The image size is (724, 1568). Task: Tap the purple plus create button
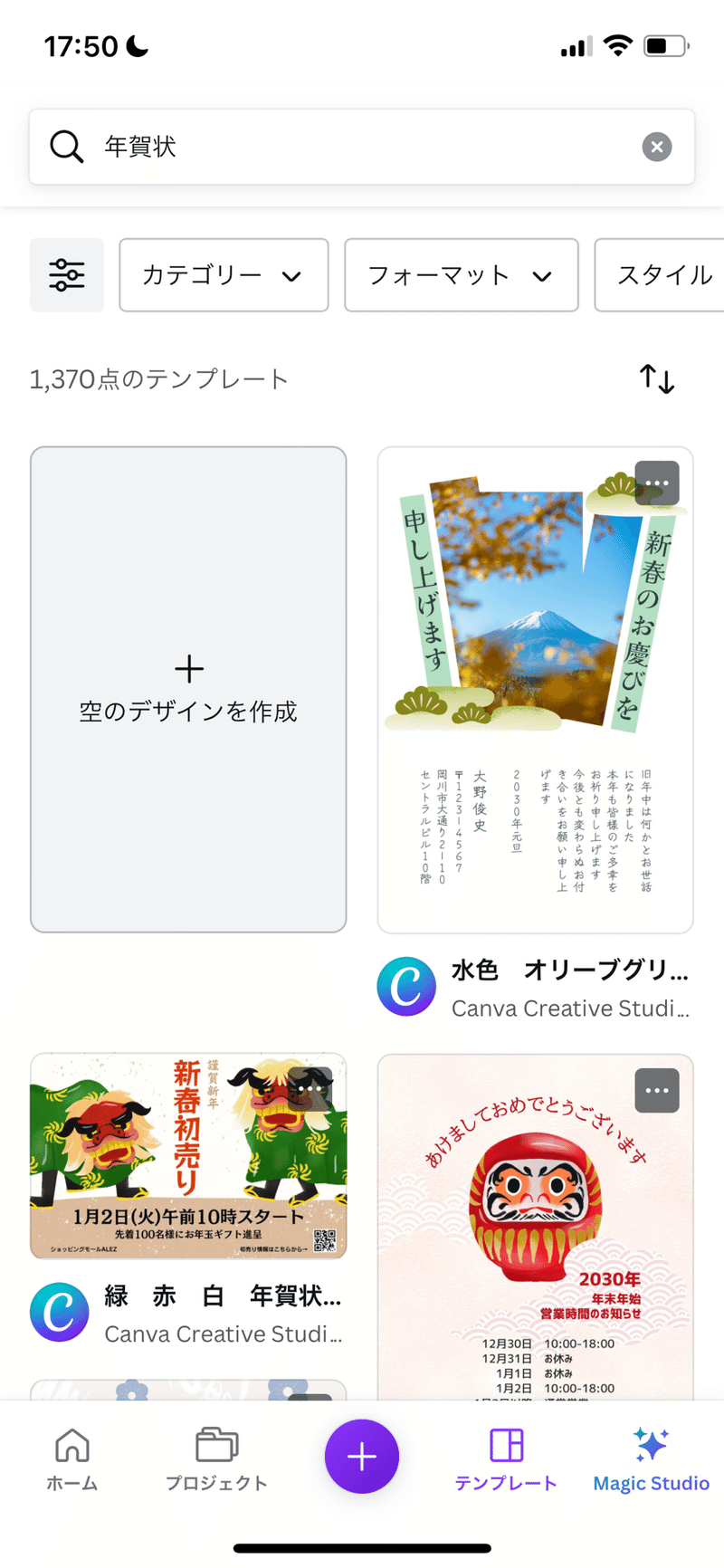click(362, 1457)
